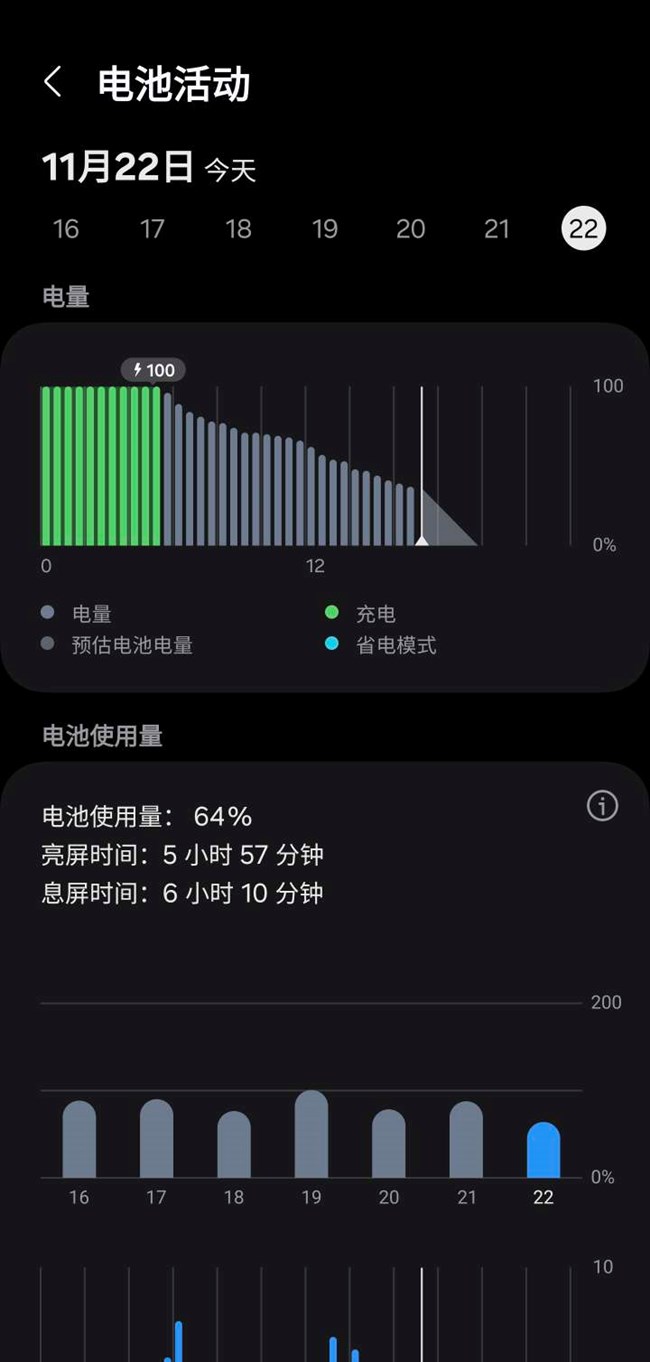Select date 16 in the date row

click(65, 229)
